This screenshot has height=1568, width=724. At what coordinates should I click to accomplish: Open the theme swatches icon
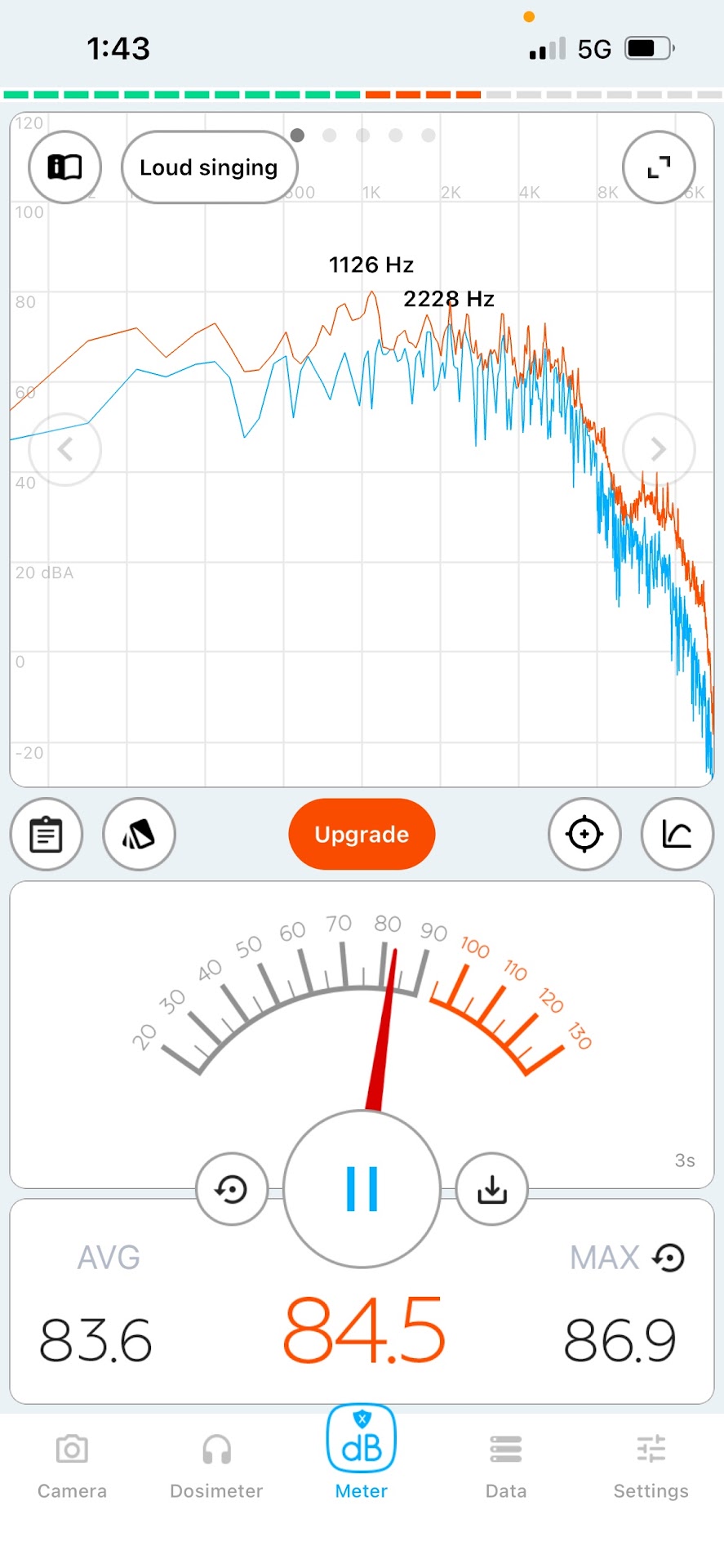pos(139,834)
